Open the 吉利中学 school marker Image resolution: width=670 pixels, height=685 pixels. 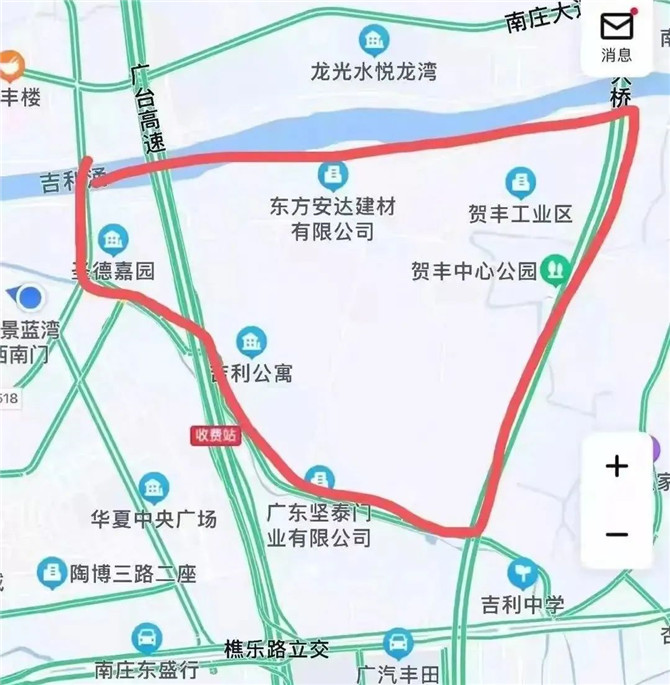522,574
